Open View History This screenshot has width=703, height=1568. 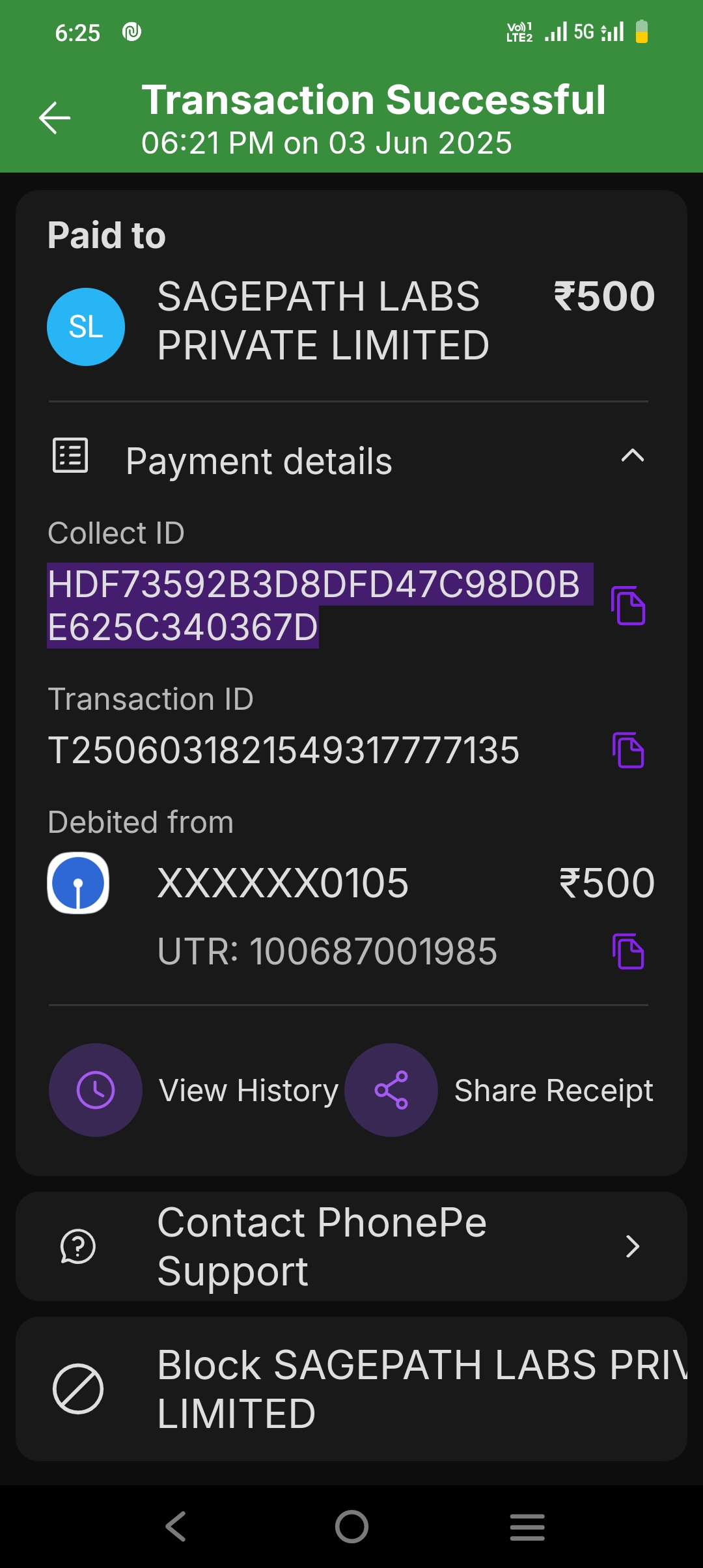pos(96,1090)
